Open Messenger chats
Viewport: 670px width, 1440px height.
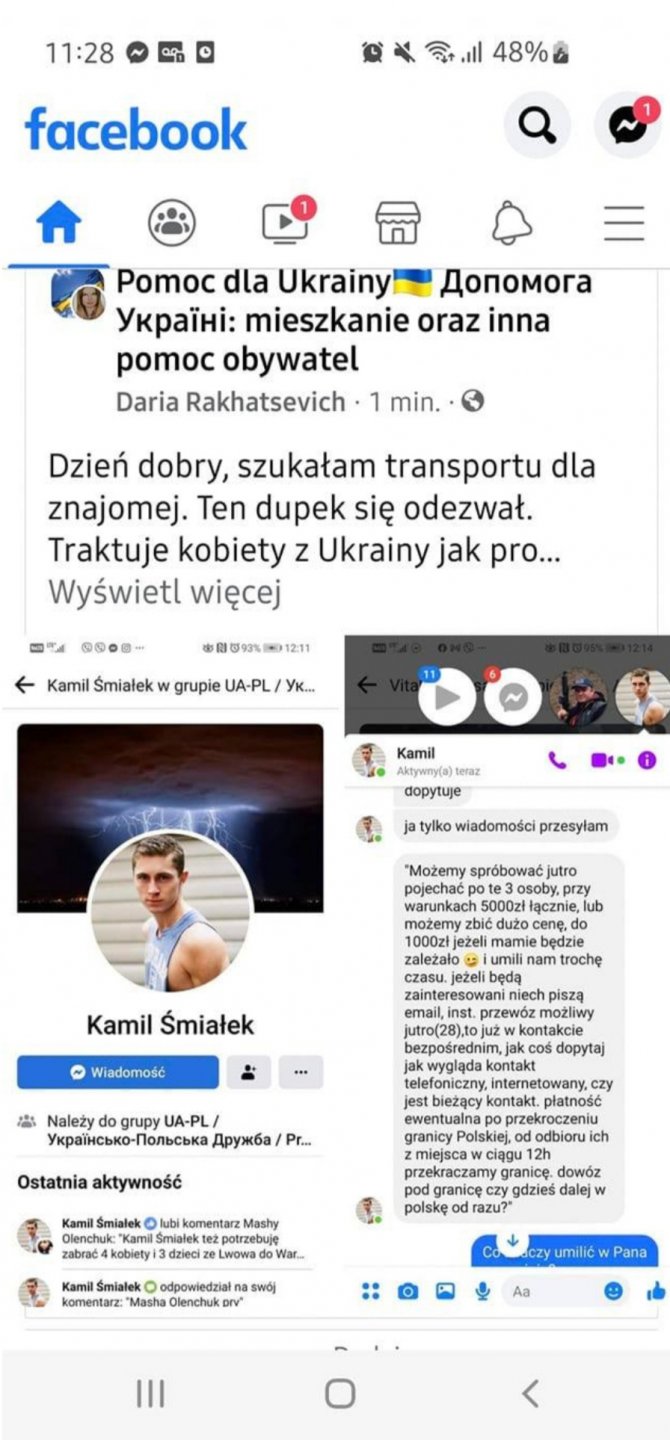(x=627, y=125)
